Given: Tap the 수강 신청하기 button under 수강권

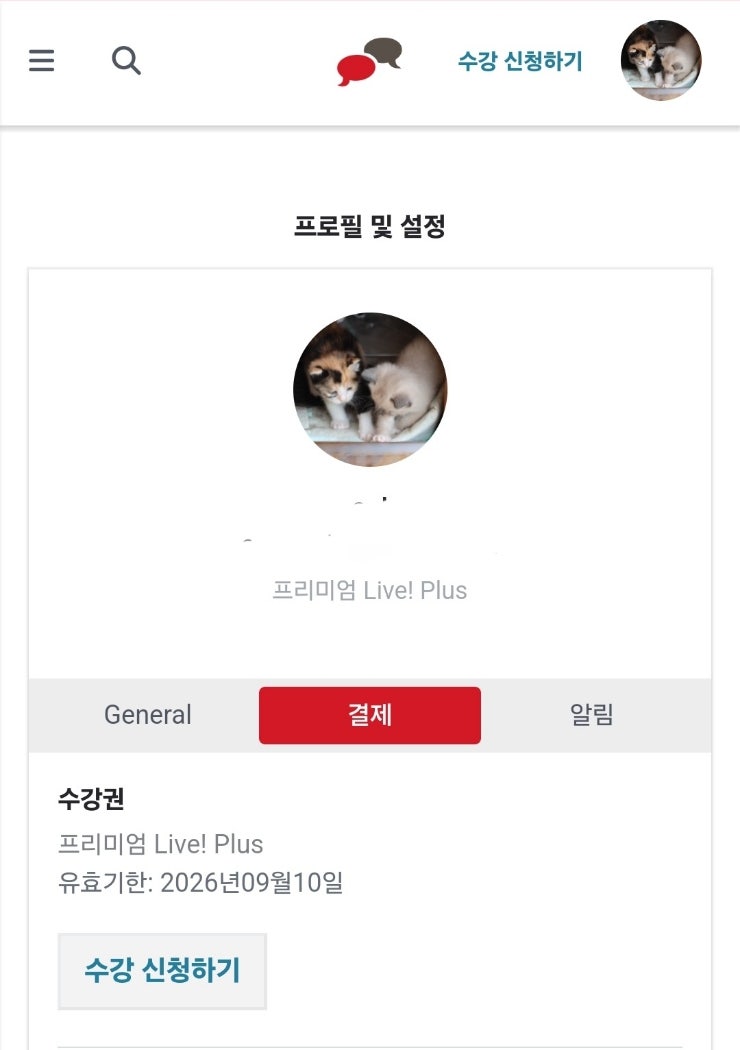Looking at the screenshot, I should (162, 970).
